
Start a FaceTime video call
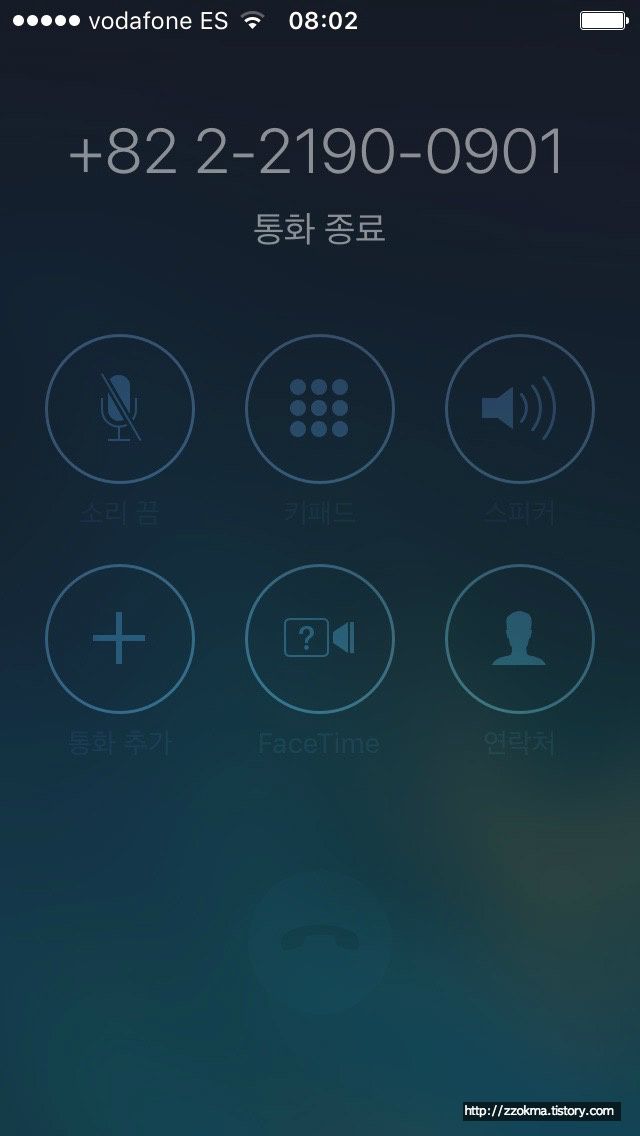[x=320, y=639]
